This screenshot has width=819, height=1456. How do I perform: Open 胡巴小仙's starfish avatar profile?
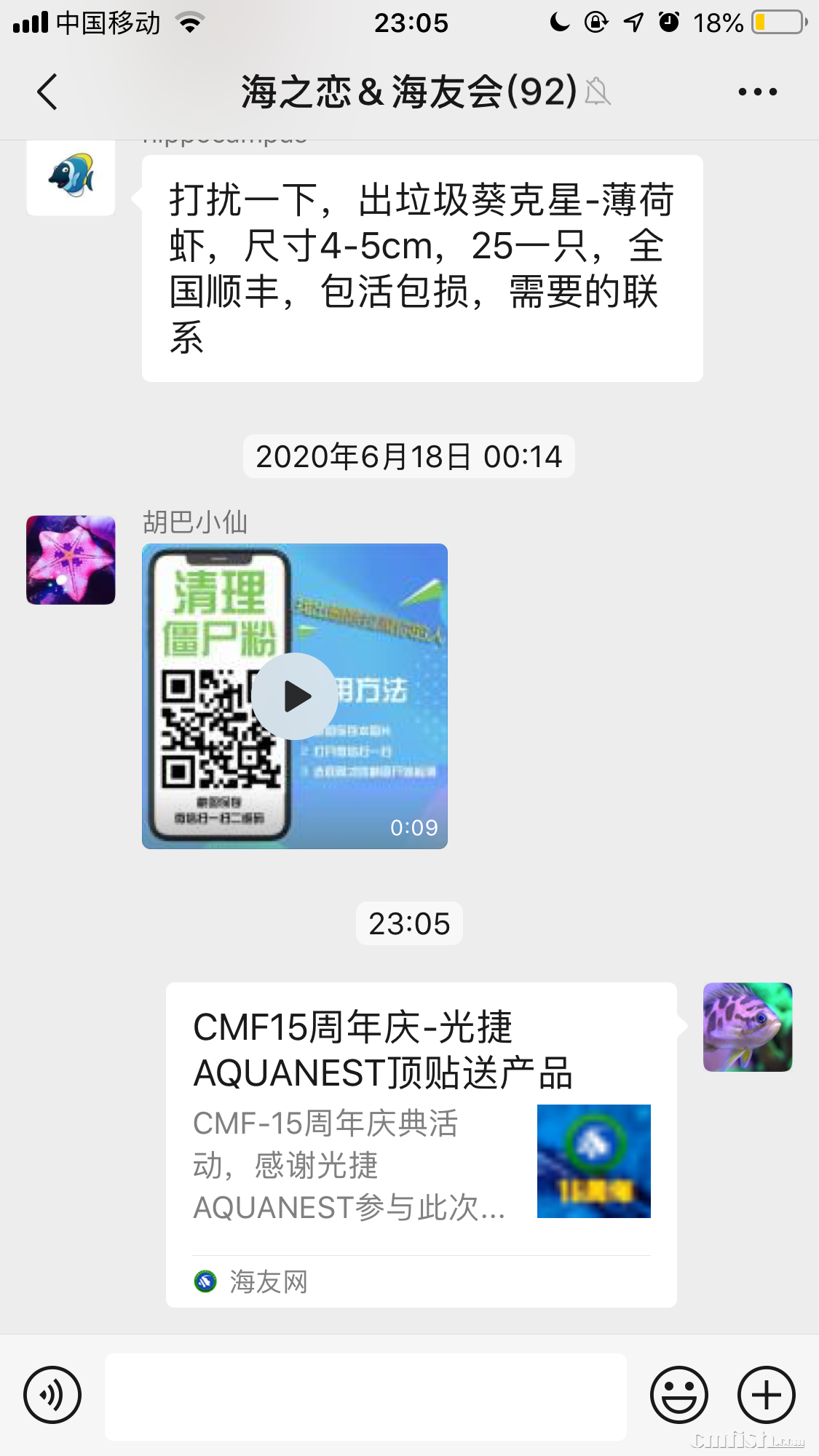coord(71,560)
